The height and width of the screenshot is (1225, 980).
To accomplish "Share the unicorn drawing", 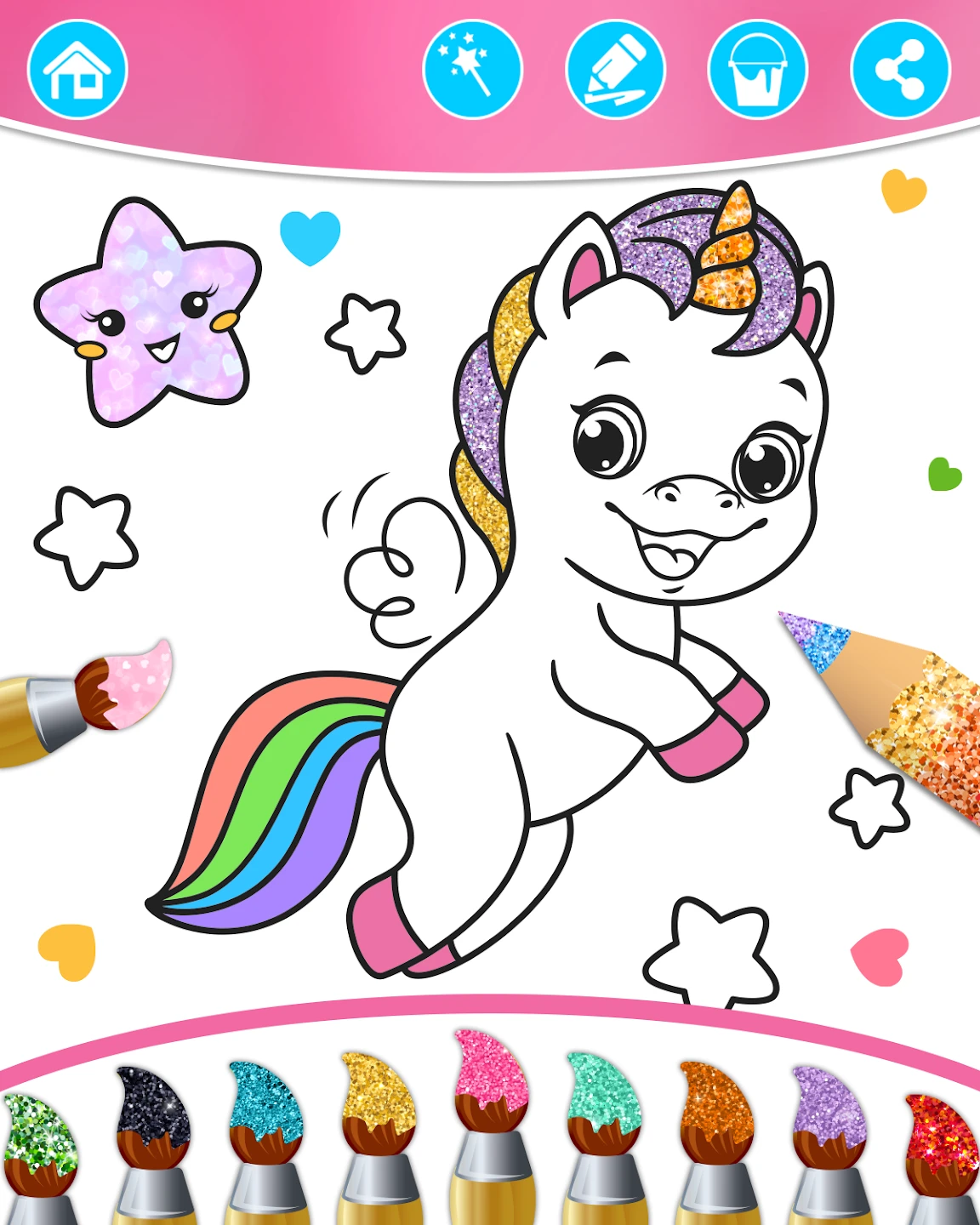I will click(x=900, y=70).
